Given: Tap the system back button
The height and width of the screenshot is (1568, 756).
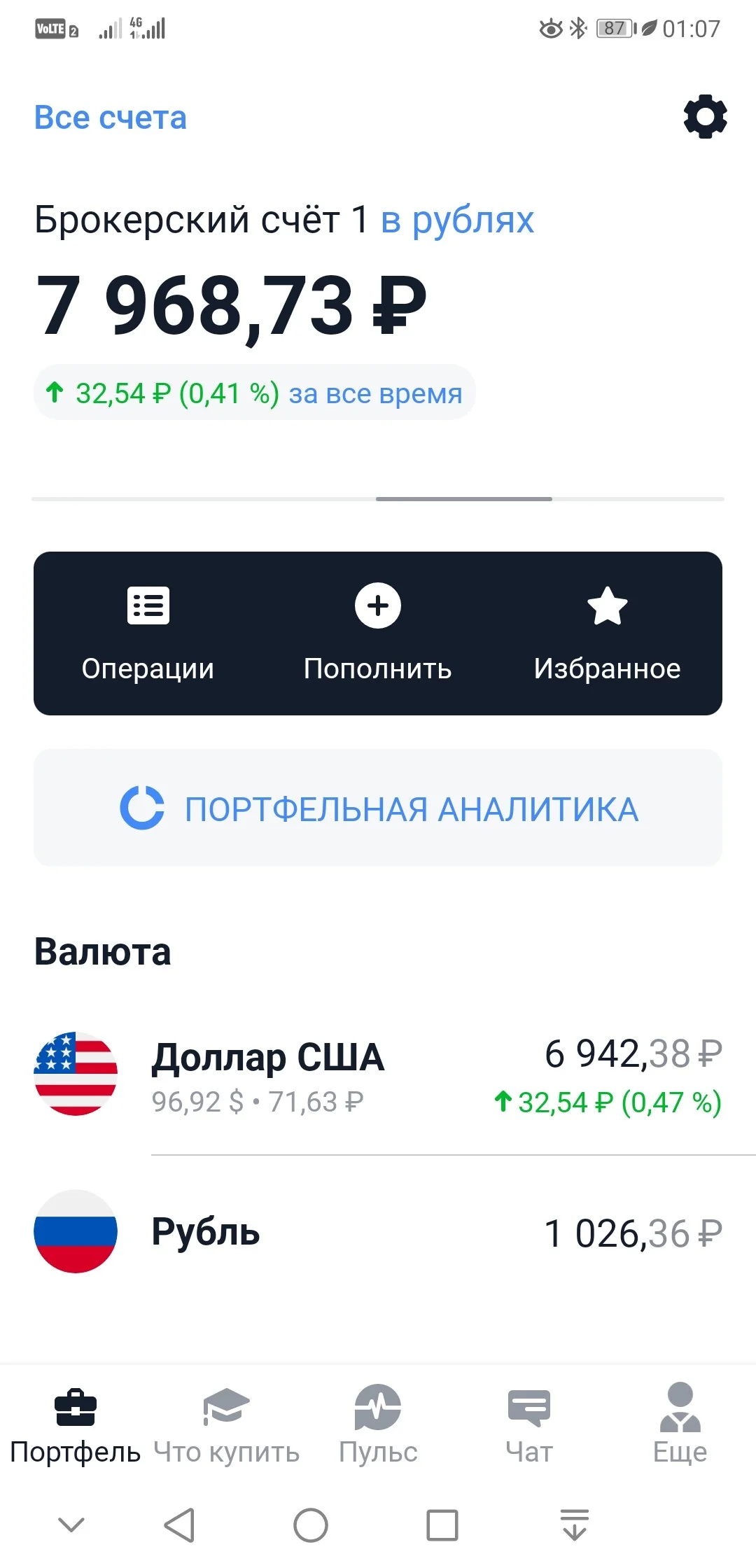Looking at the screenshot, I should click(x=179, y=1525).
